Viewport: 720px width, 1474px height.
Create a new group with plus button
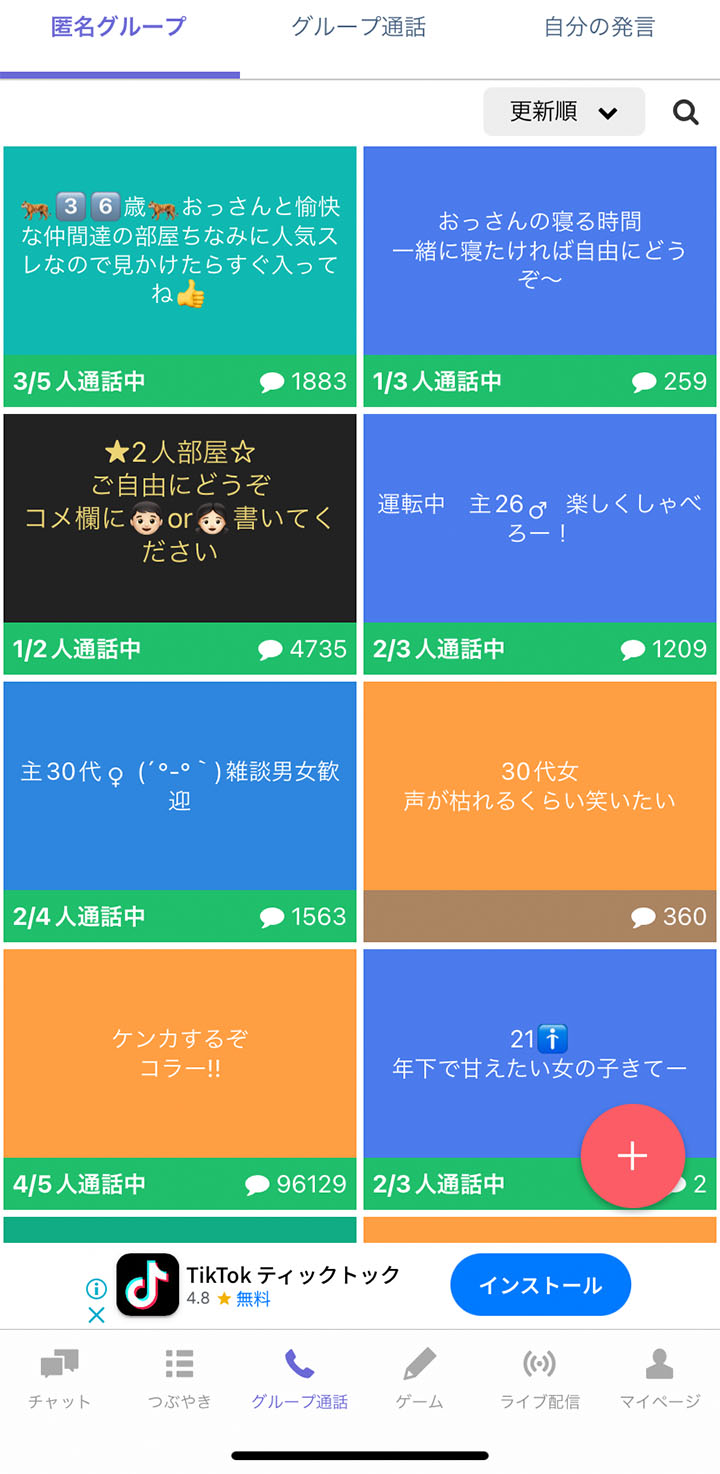pyautogui.click(x=633, y=1156)
